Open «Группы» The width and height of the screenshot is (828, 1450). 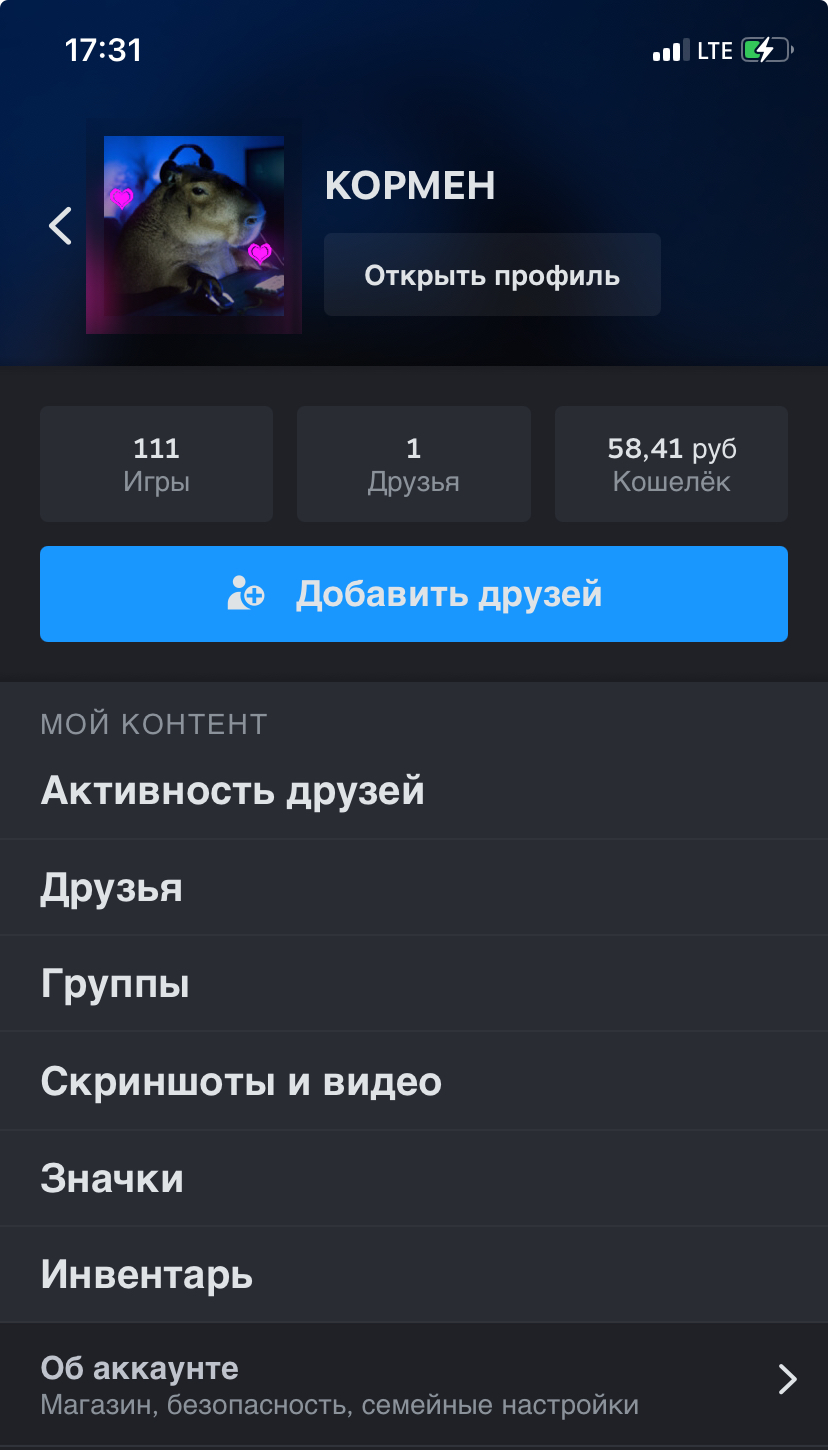click(116, 984)
